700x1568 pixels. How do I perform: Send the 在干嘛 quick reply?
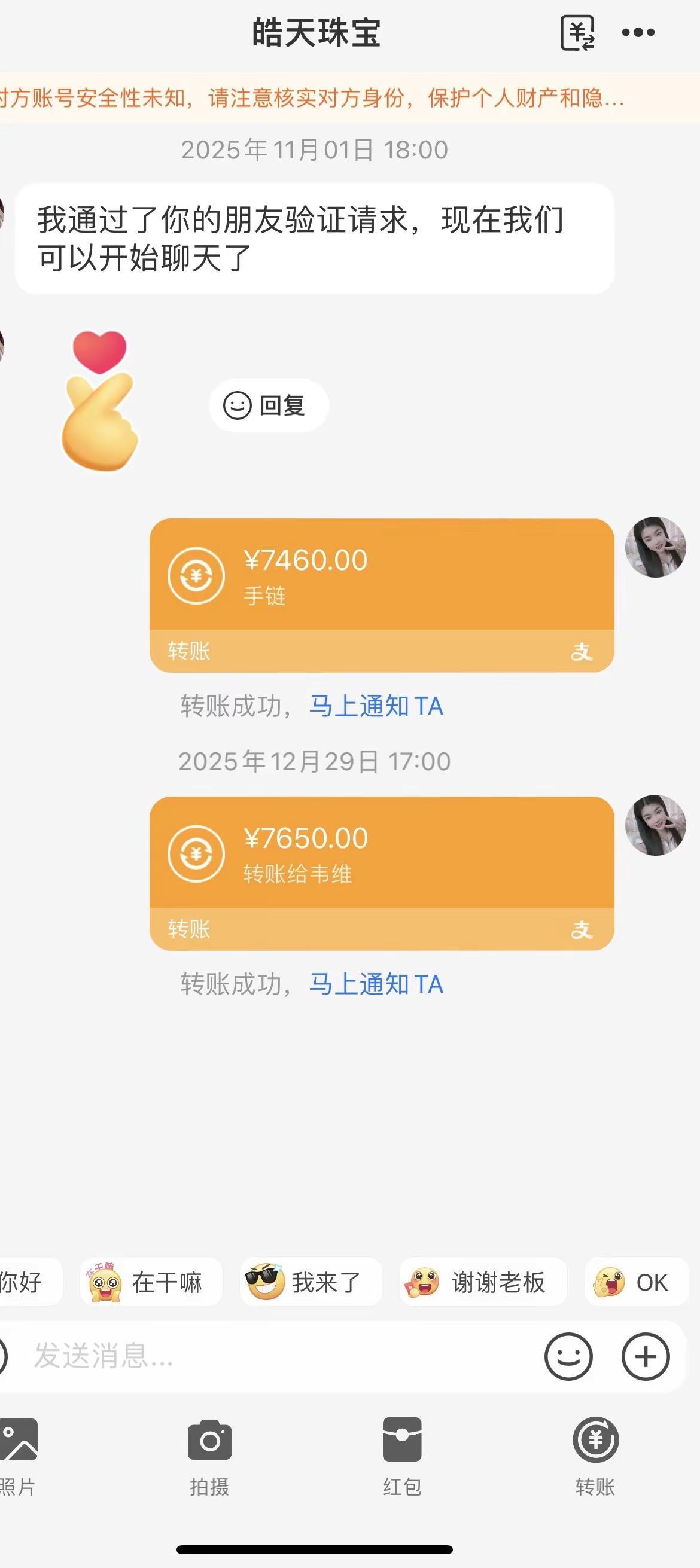[151, 1283]
